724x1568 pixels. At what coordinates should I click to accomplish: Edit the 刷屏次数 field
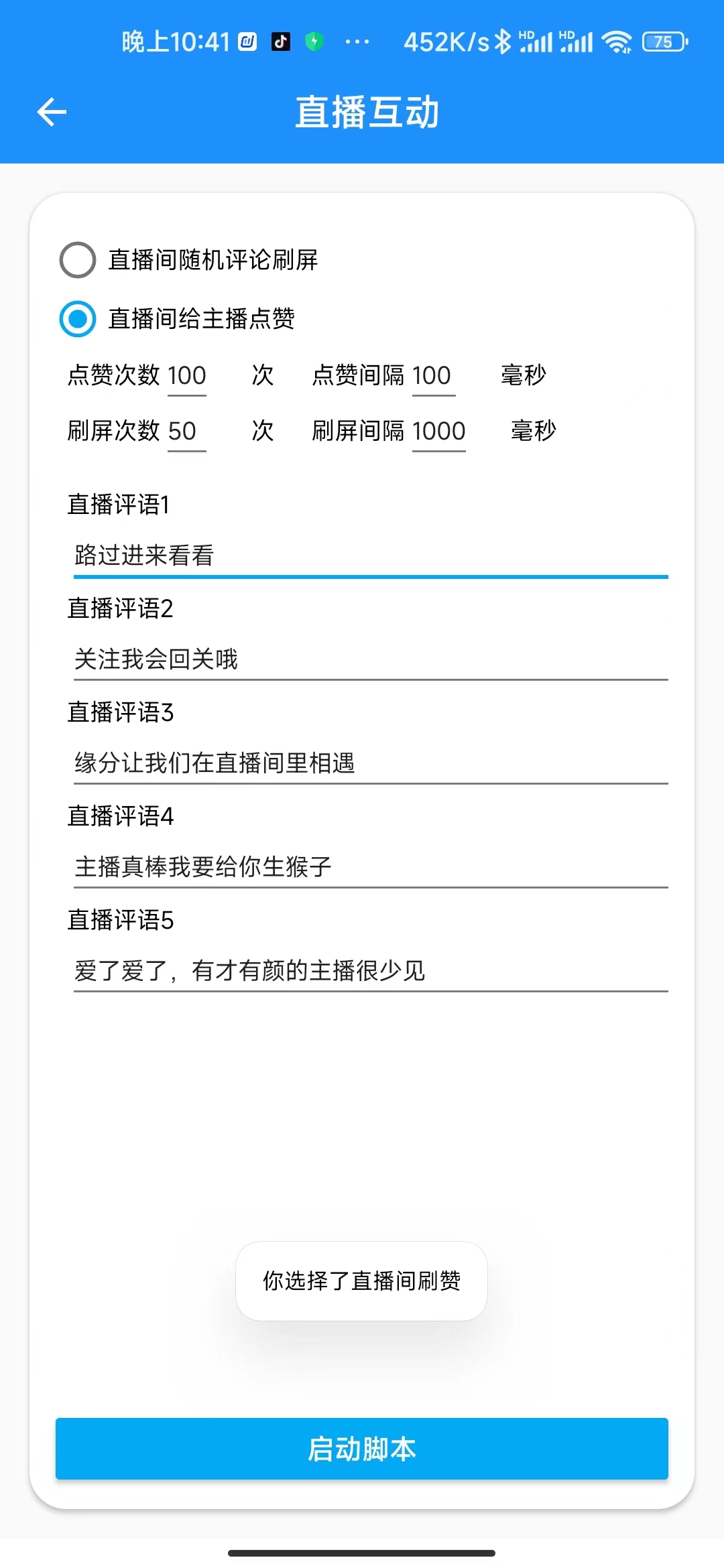pyautogui.click(x=186, y=432)
